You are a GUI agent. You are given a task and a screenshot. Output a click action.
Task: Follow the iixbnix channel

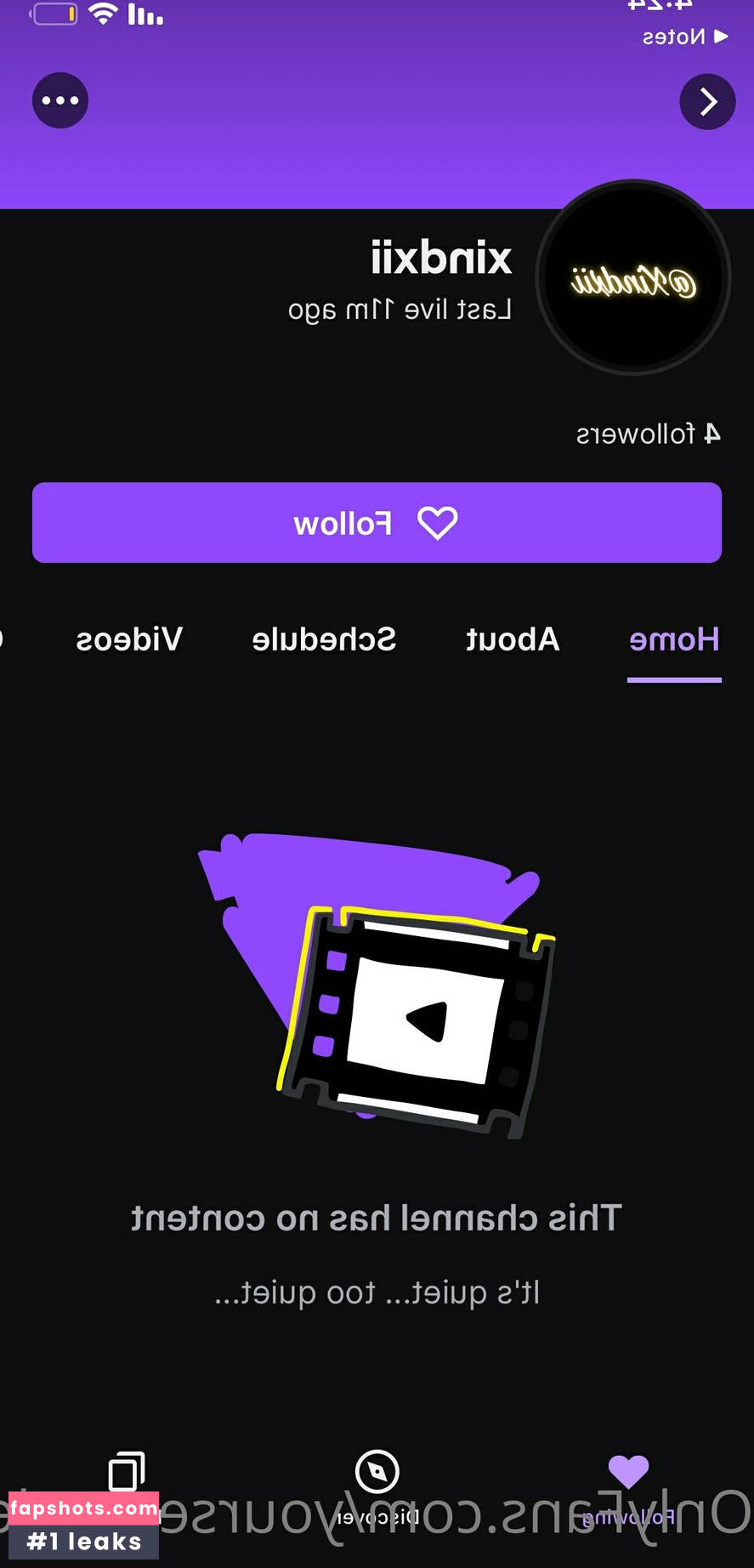(x=377, y=523)
